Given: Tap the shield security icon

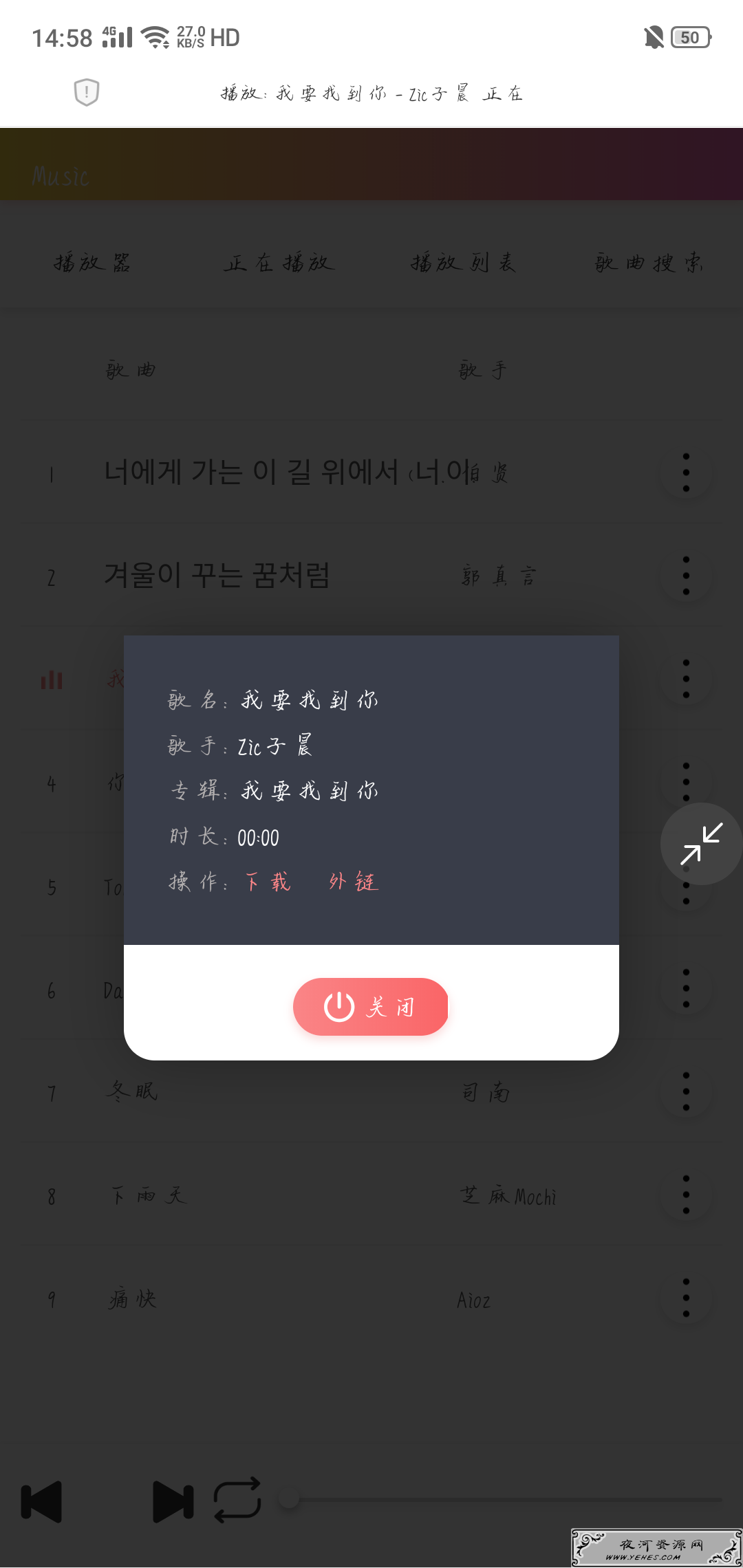Looking at the screenshot, I should (x=87, y=92).
